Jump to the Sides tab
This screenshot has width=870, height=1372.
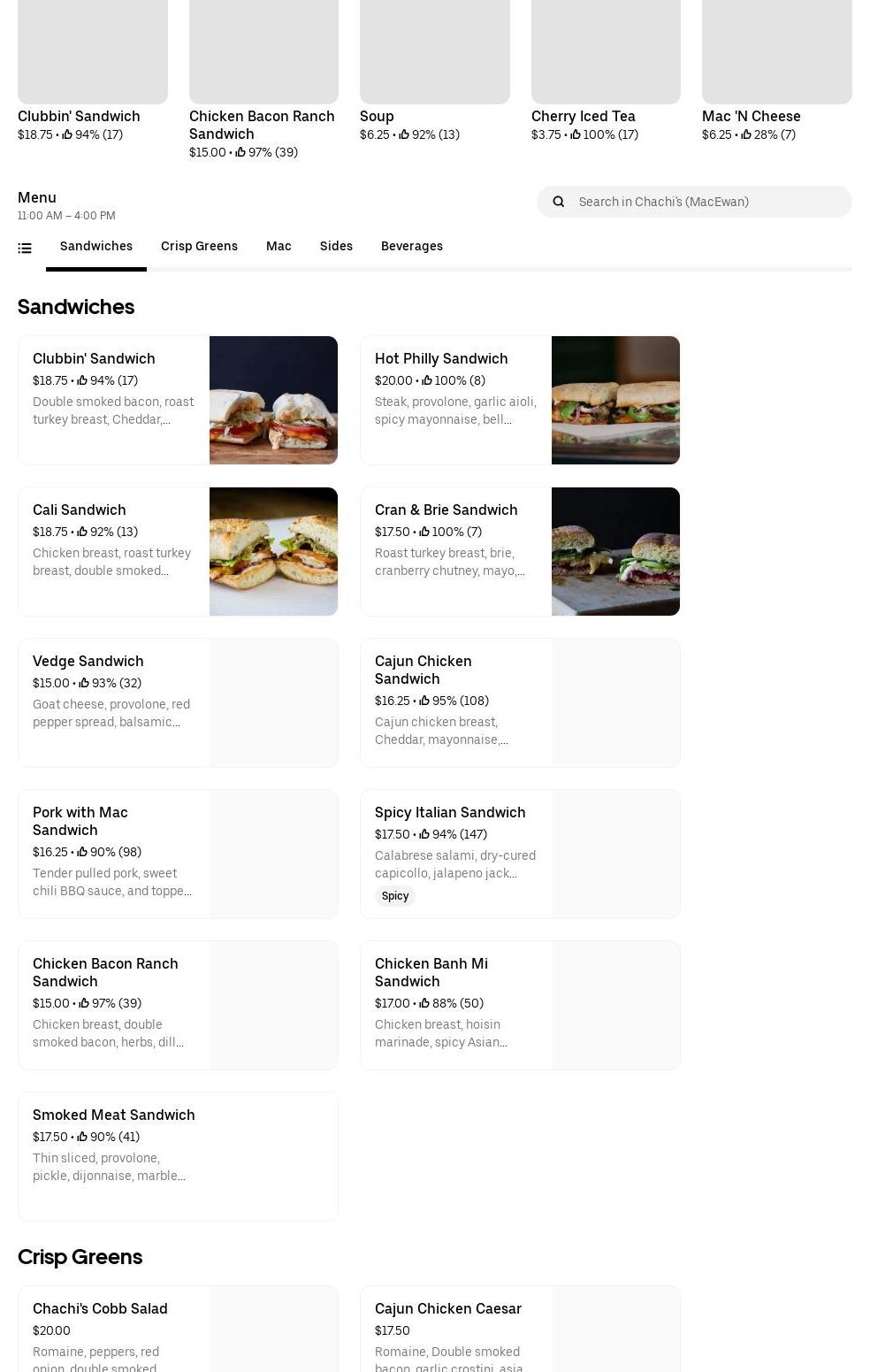pos(336,246)
